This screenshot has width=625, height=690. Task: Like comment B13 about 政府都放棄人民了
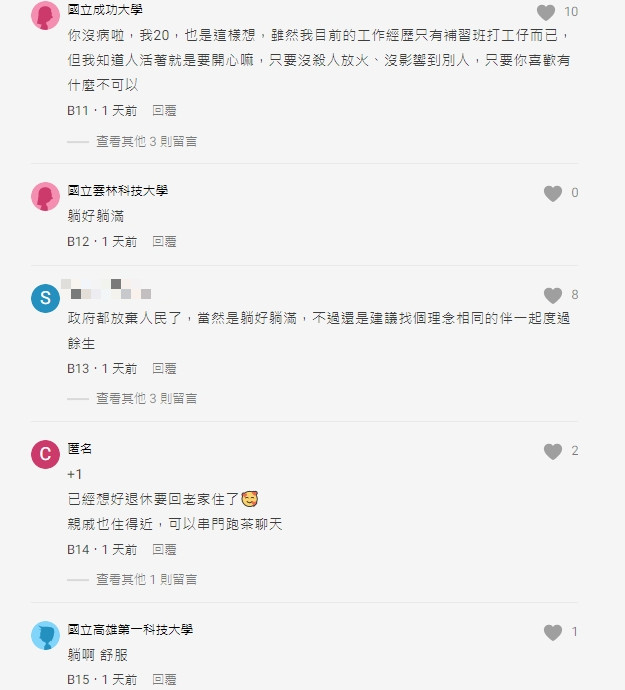tap(552, 295)
